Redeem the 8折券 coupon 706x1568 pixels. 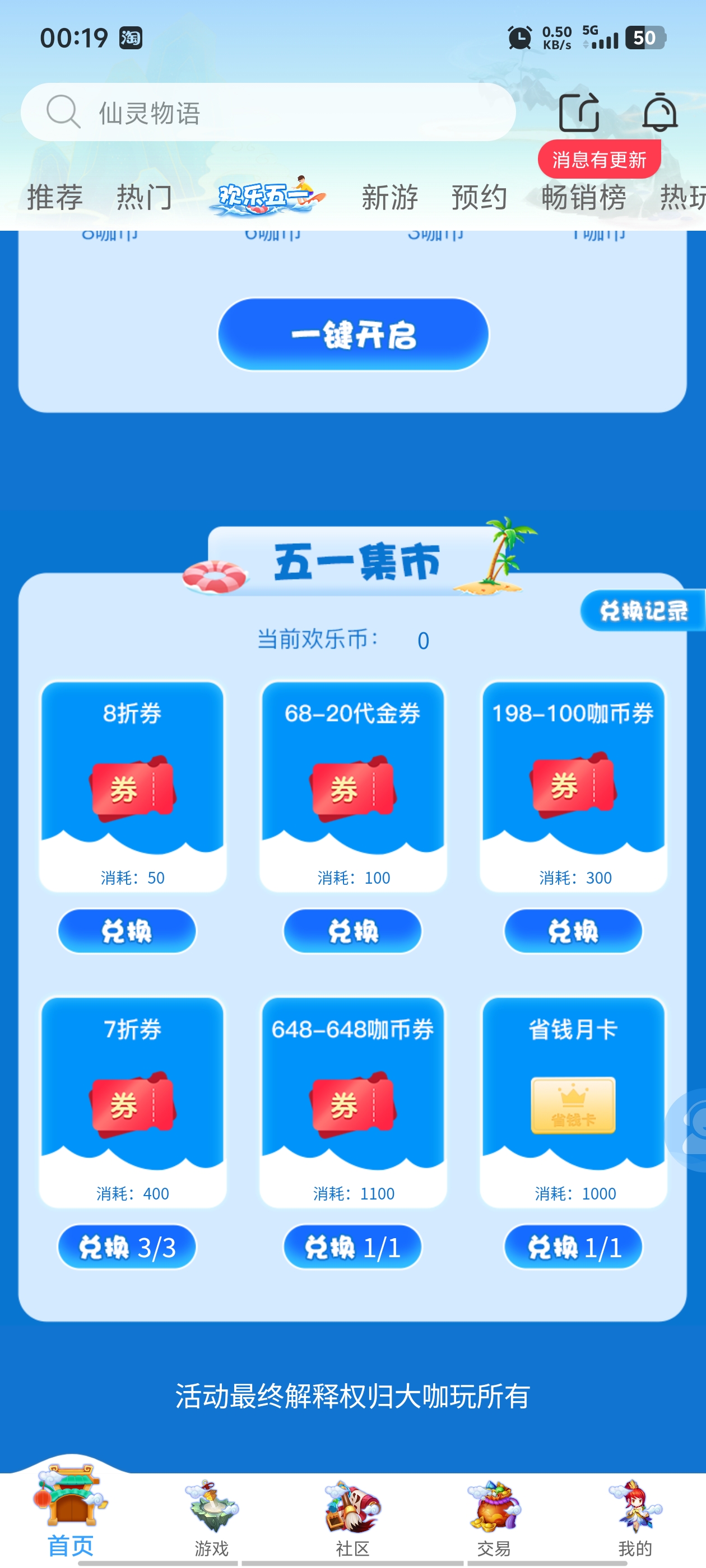point(127,931)
